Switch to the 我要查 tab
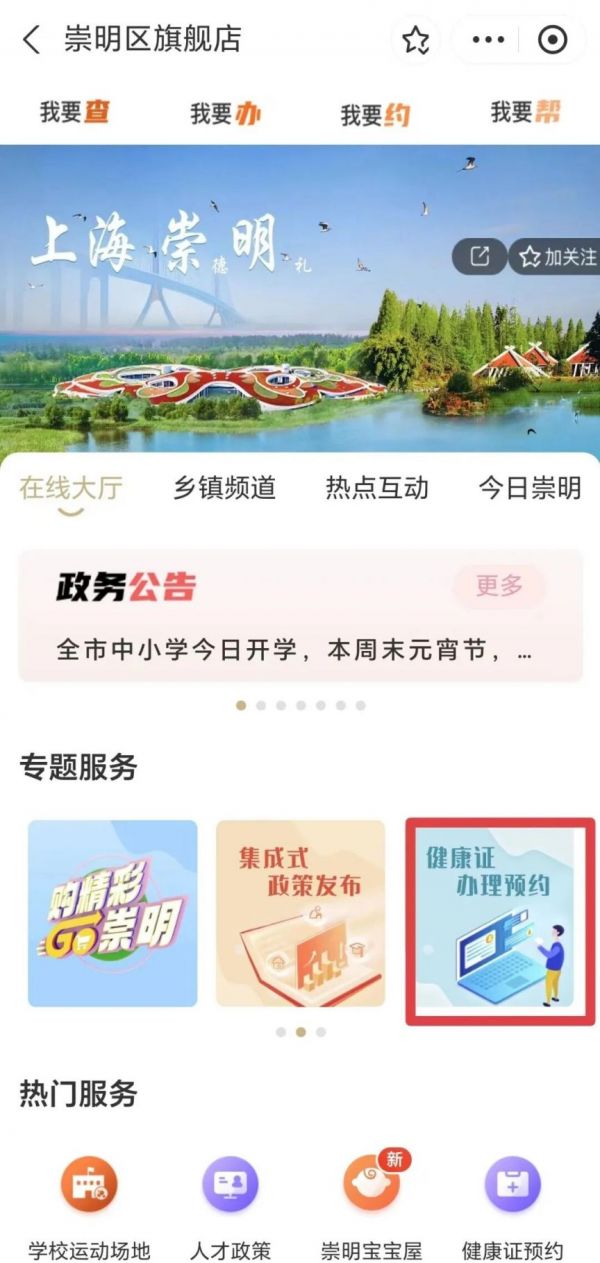The height and width of the screenshot is (1263, 600). point(75,112)
